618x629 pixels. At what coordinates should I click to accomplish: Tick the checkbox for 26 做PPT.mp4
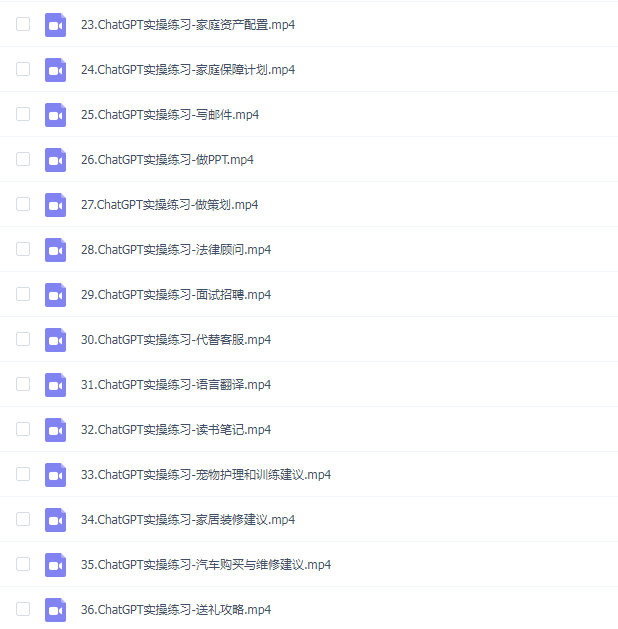(x=23, y=159)
